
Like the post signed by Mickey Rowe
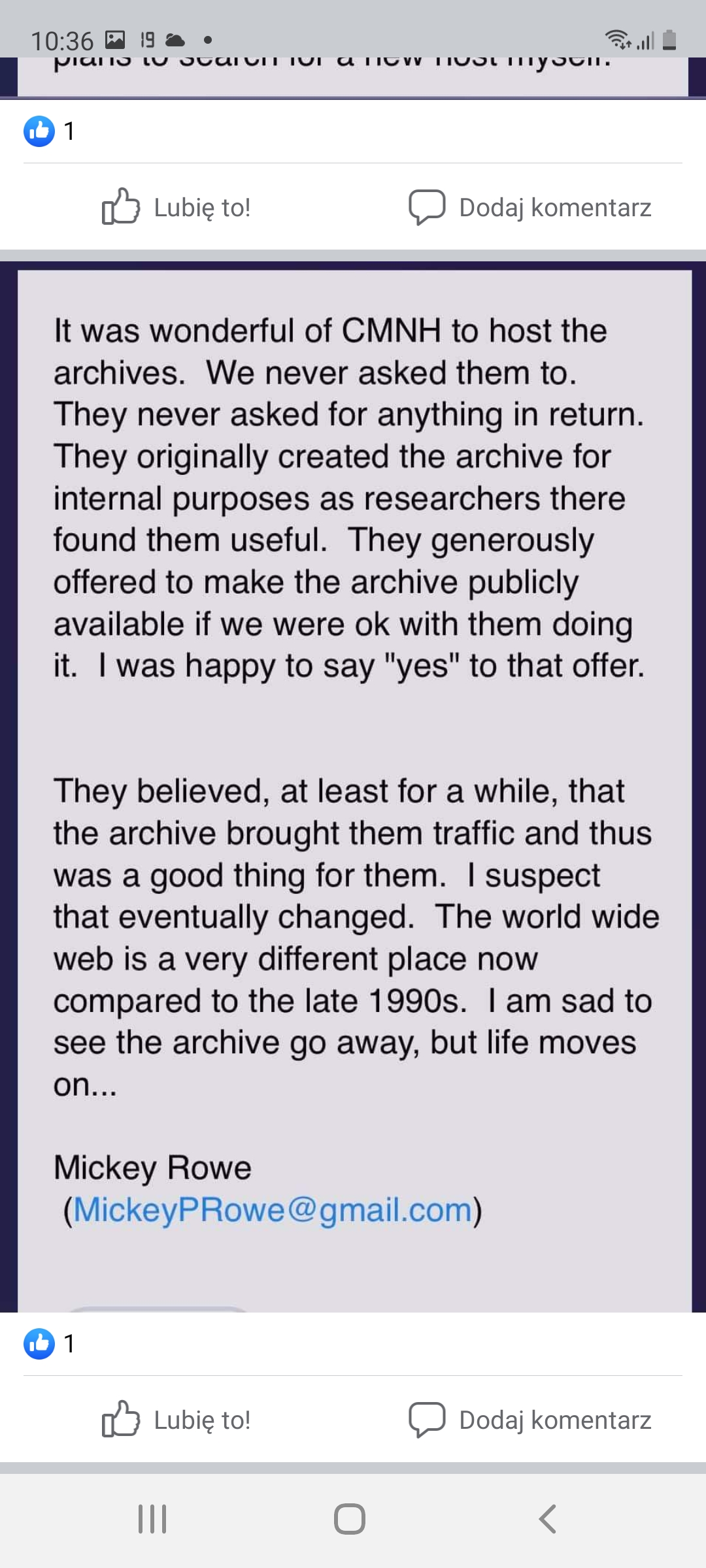pyautogui.click(x=176, y=1419)
